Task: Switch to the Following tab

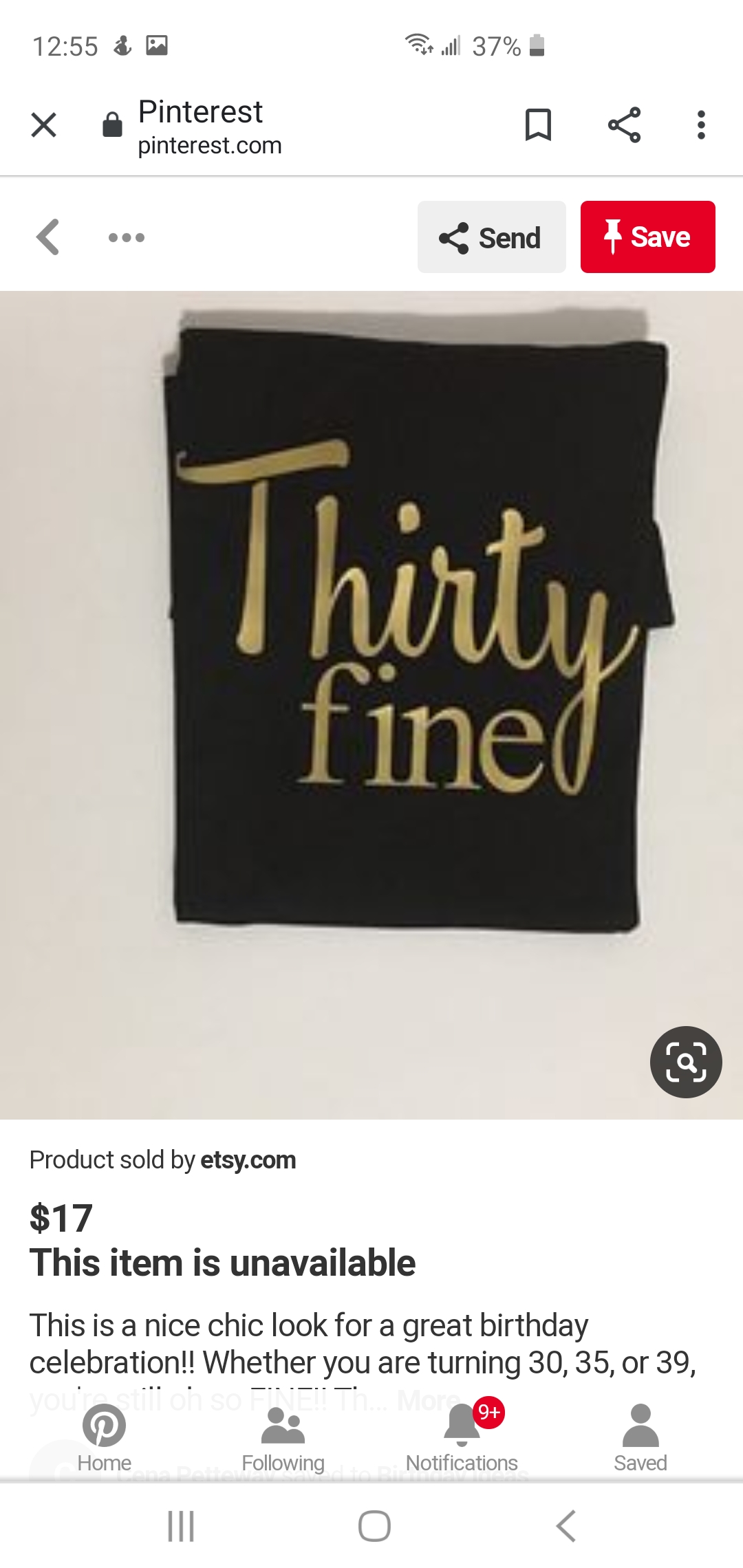Action: tap(283, 1439)
